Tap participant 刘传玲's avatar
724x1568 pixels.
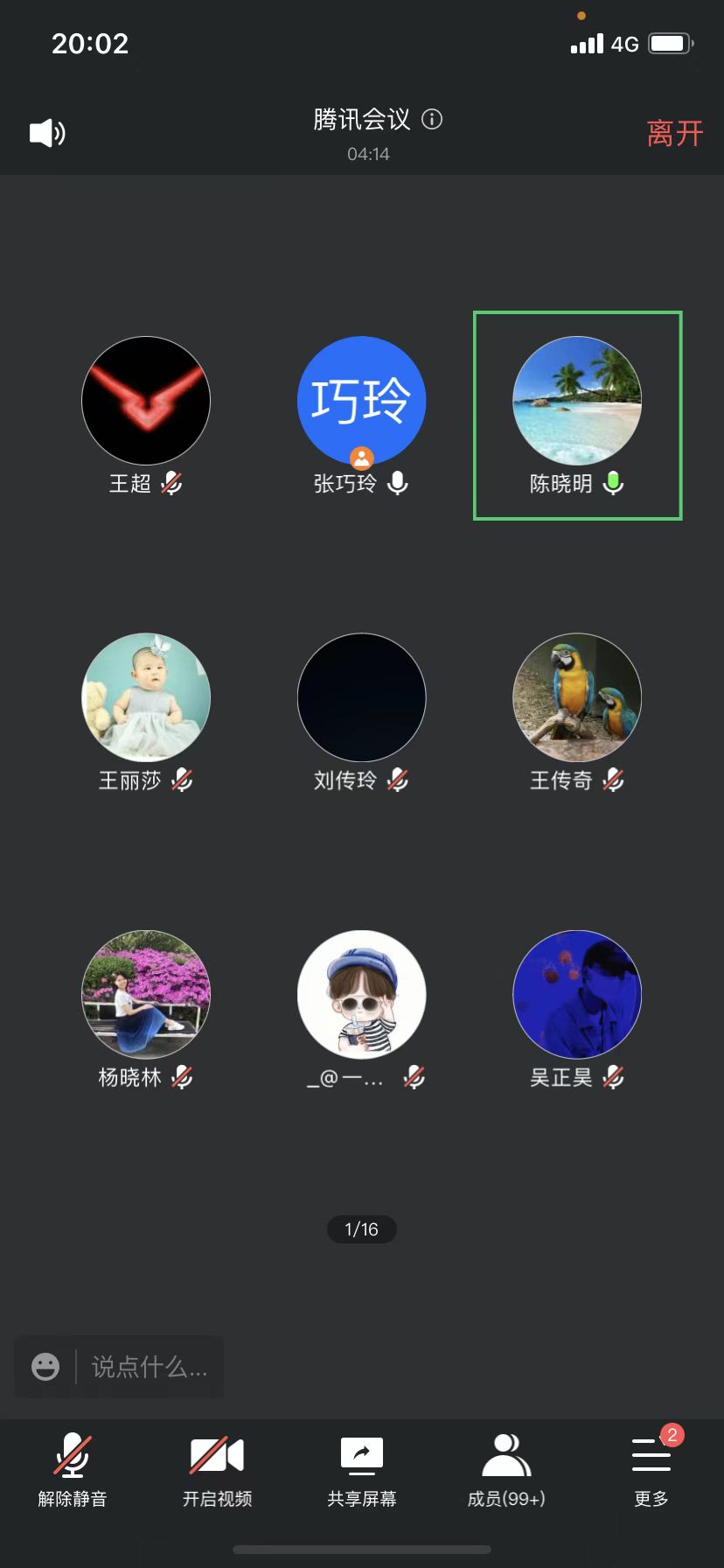pyautogui.click(x=361, y=697)
